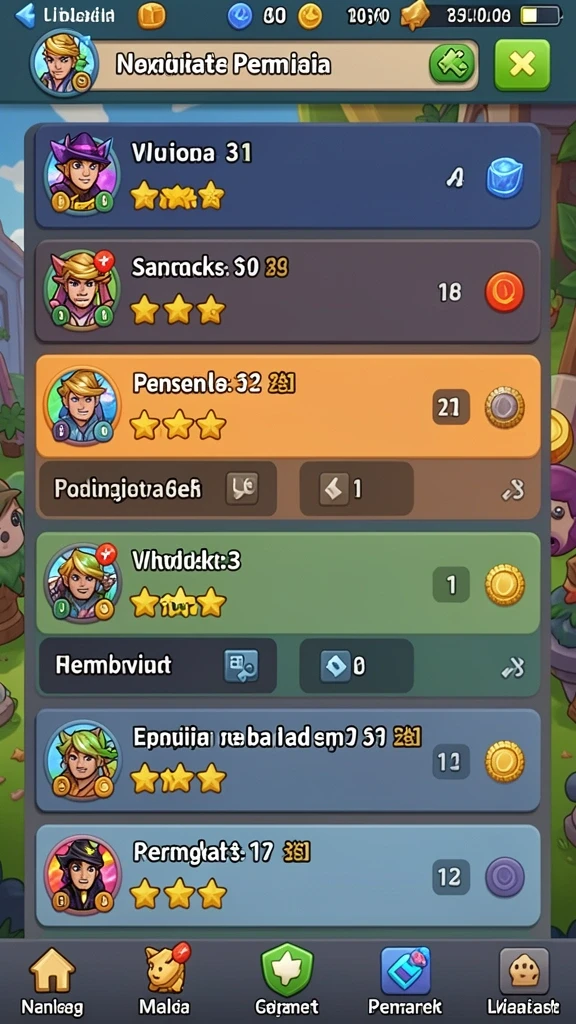576x1024 pixels.
Task: Go back with the blue arrow
Action: pos(25,15)
